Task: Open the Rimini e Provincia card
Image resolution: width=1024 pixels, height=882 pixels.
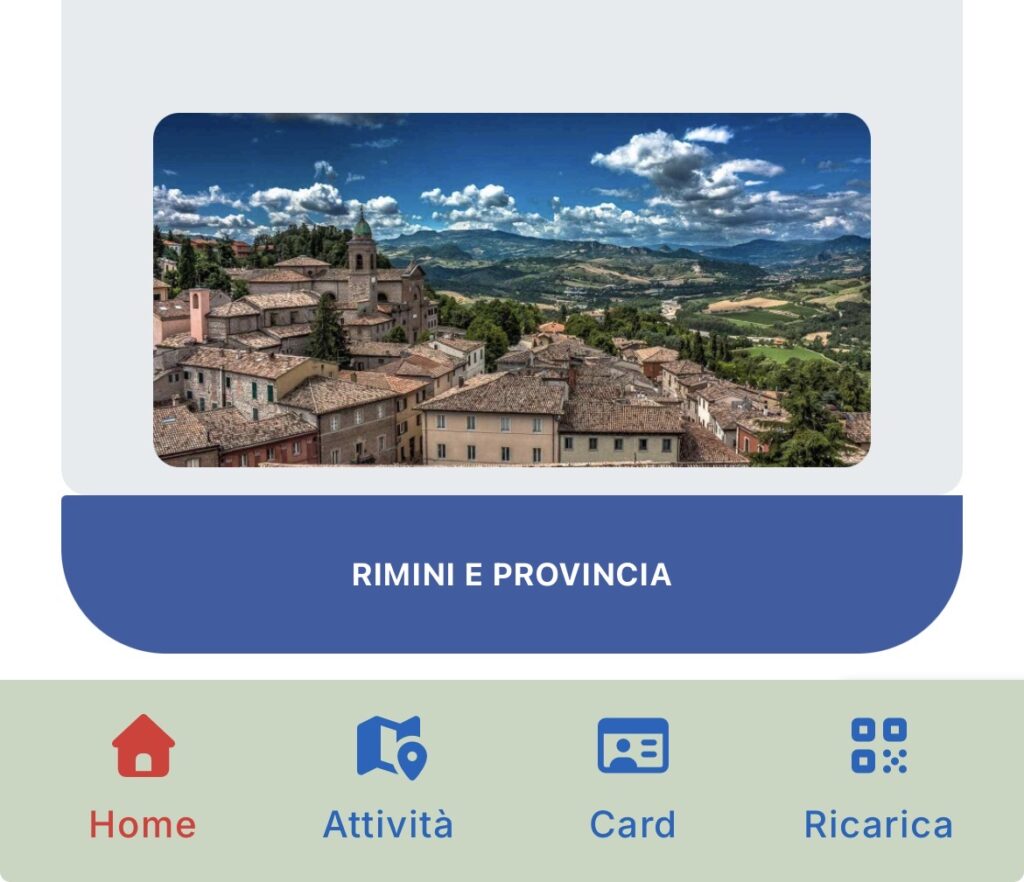Action: point(511,574)
